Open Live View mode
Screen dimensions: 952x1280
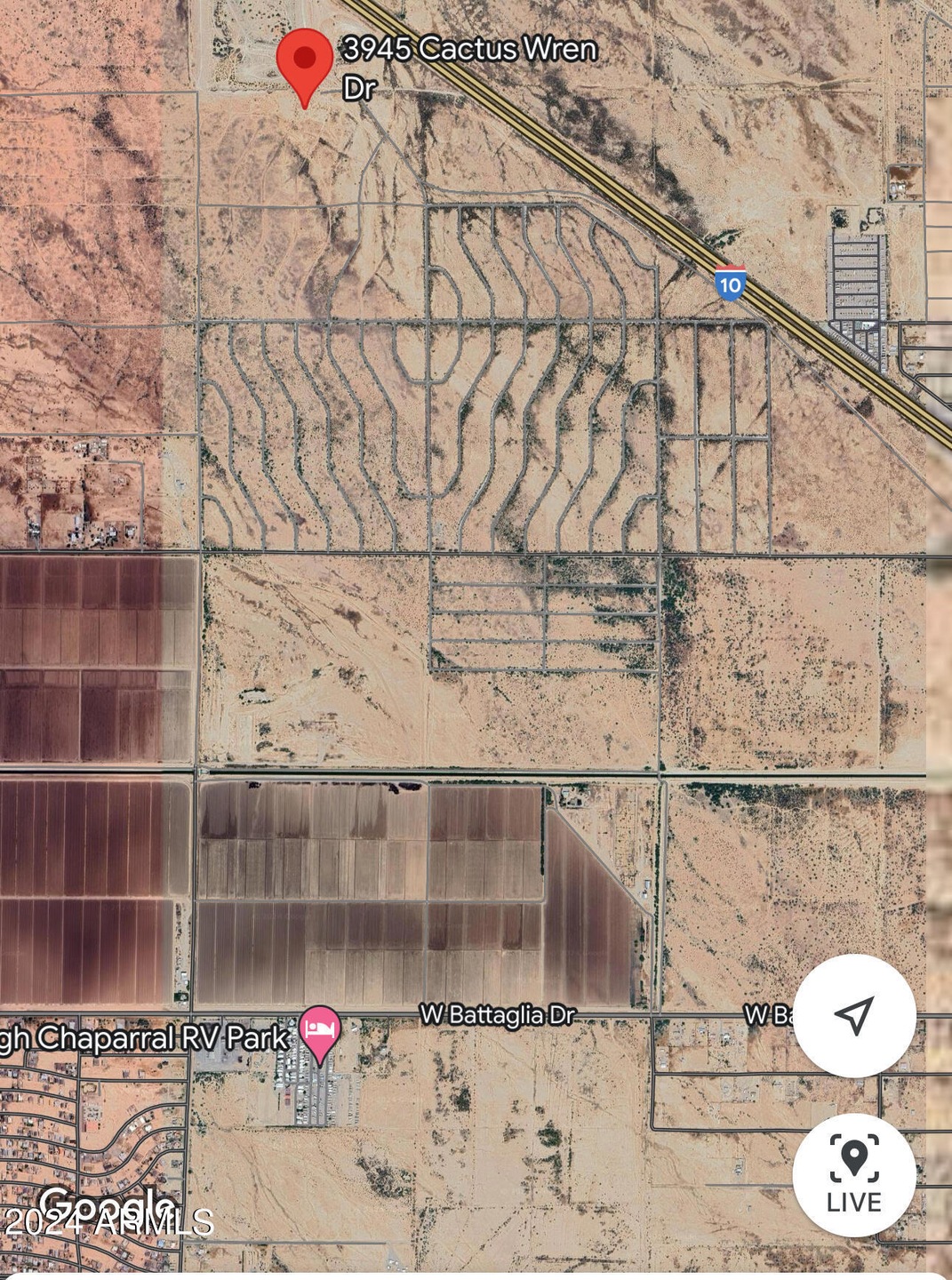point(853,1174)
